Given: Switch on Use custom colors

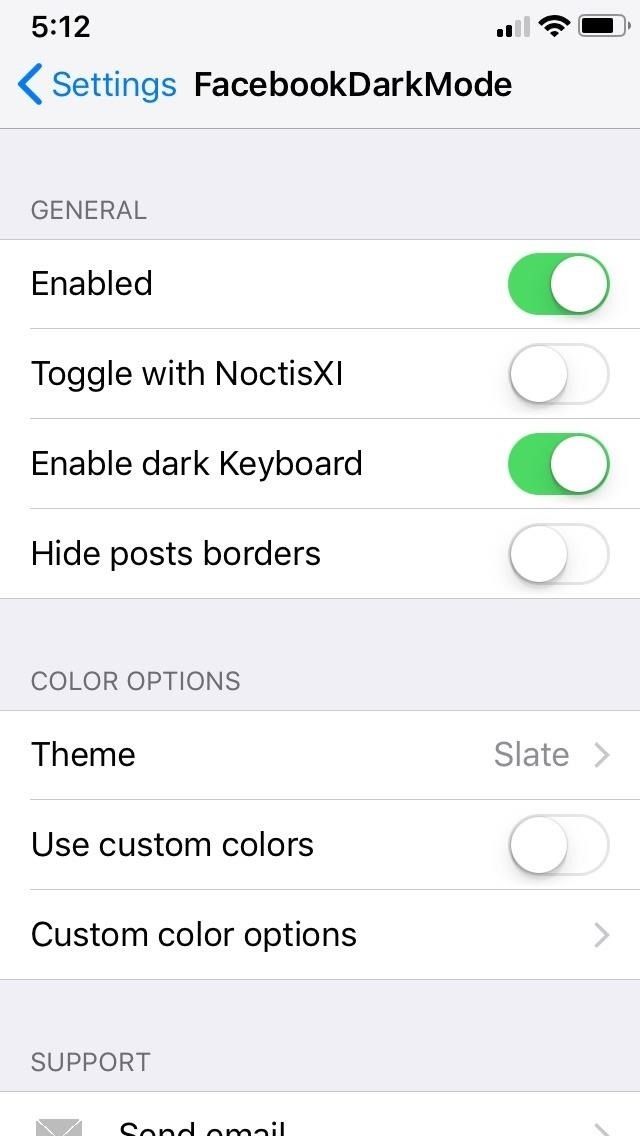Looking at the screenshot, I should click(558, 845).
